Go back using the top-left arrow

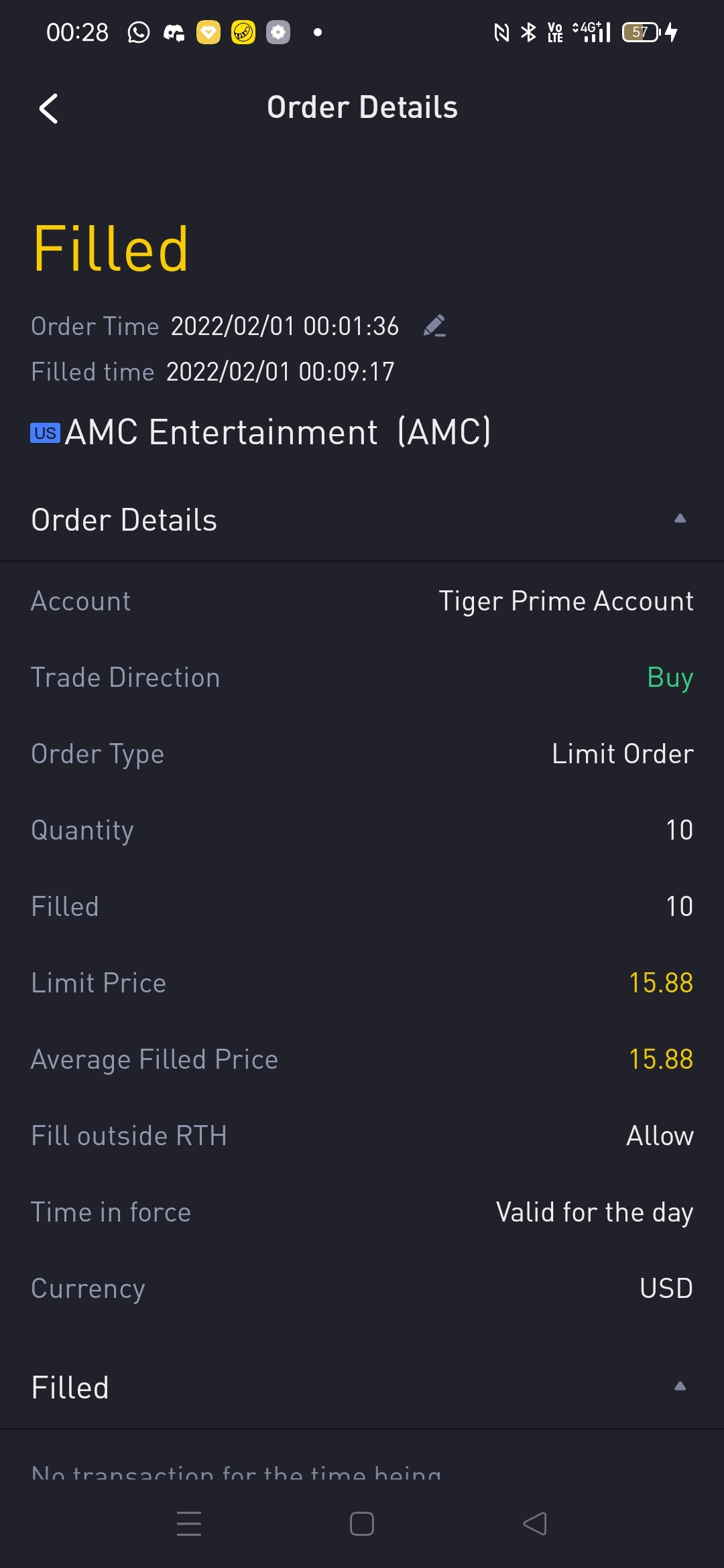click(x=48, y=108)
